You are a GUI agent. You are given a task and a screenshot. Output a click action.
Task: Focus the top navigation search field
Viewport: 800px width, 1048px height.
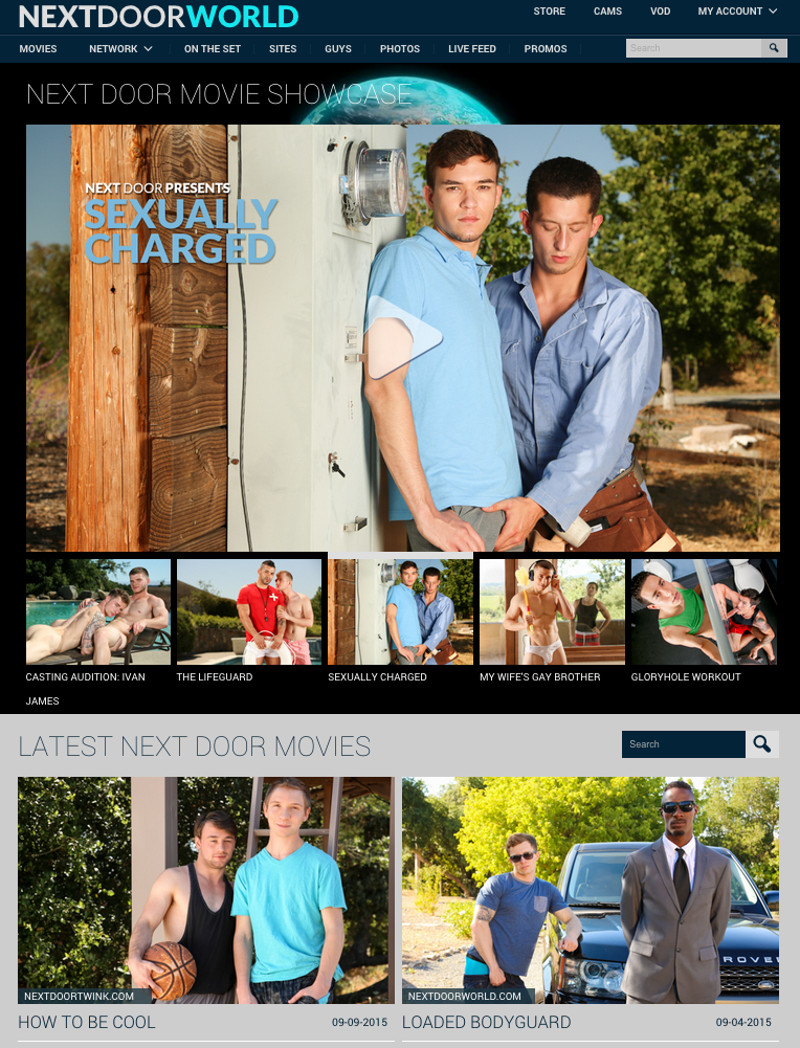692,48
